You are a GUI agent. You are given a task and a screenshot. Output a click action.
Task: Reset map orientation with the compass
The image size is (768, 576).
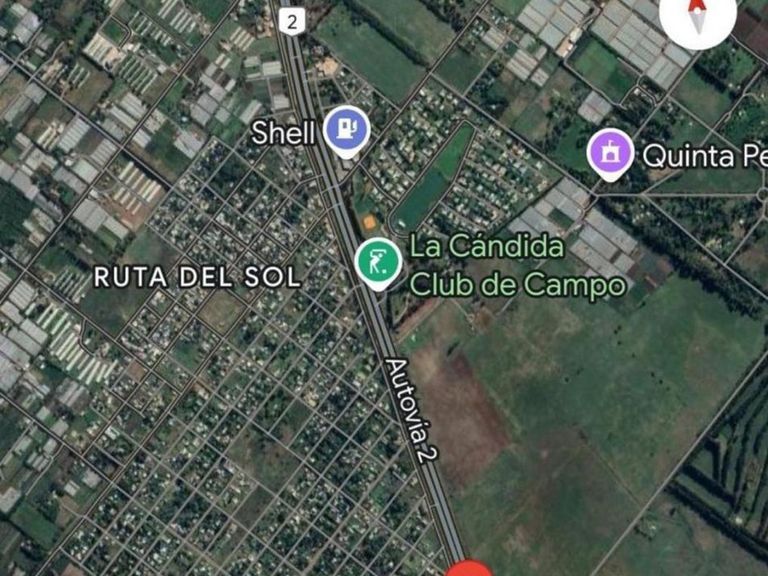pos(698,17)
